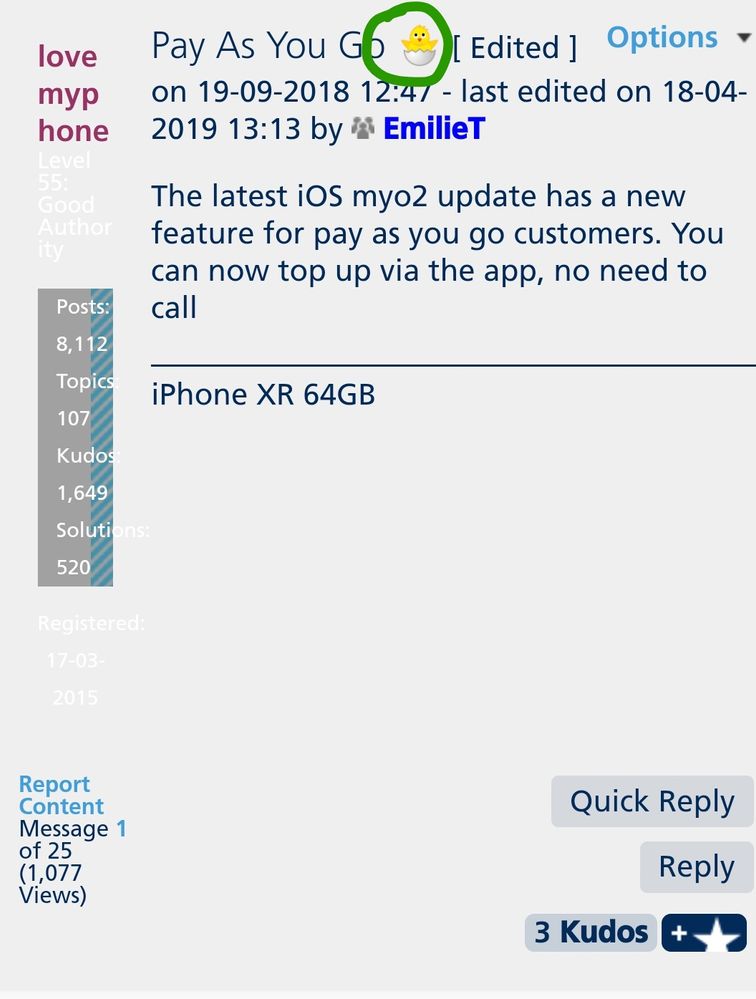
Task: Tap the Quick Reply button
Action: 651,801
